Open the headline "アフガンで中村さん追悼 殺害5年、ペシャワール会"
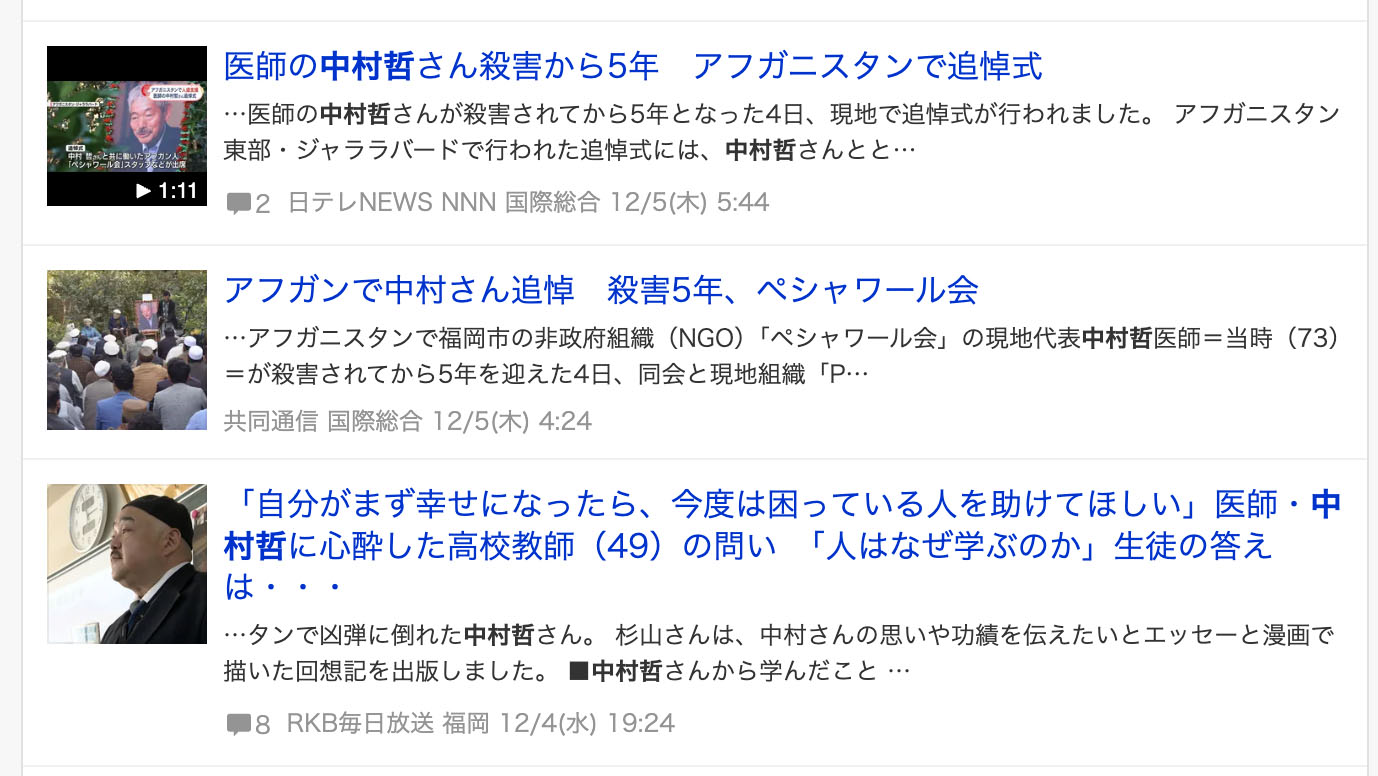Image resolution: width=1378 pixels, height=776 pixels. [600, 290]
